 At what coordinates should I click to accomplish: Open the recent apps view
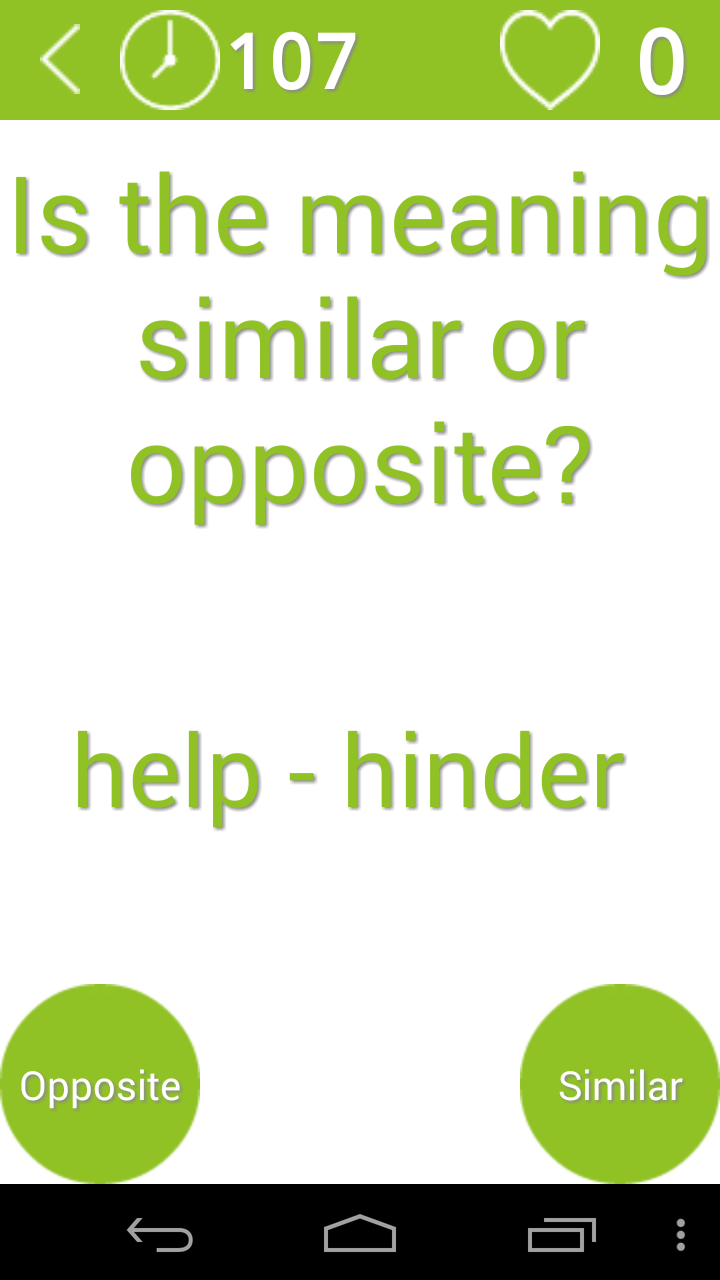[561, 1235]
